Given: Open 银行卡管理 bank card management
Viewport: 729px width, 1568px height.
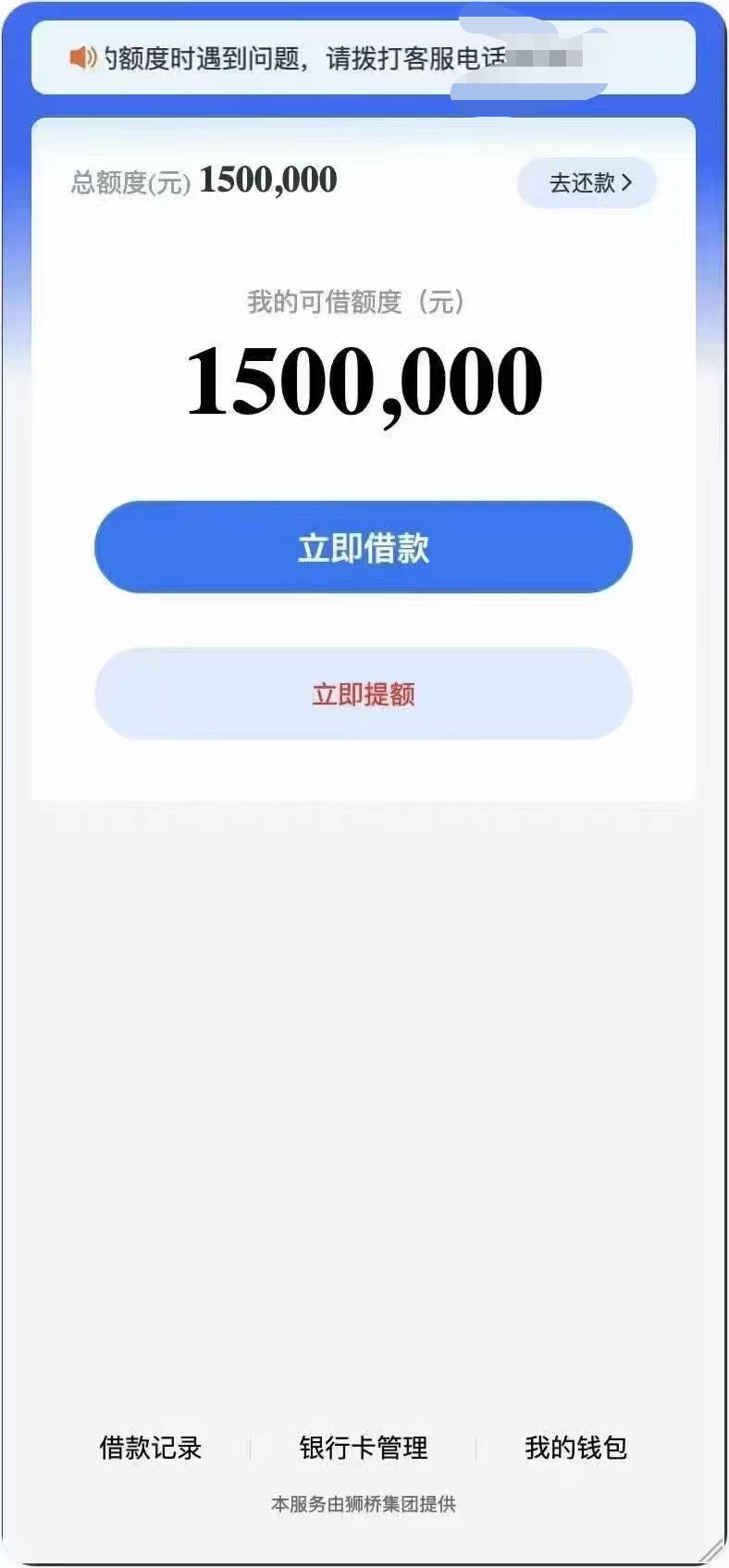Looking at the screenshot, I should tap(364, 1448).
